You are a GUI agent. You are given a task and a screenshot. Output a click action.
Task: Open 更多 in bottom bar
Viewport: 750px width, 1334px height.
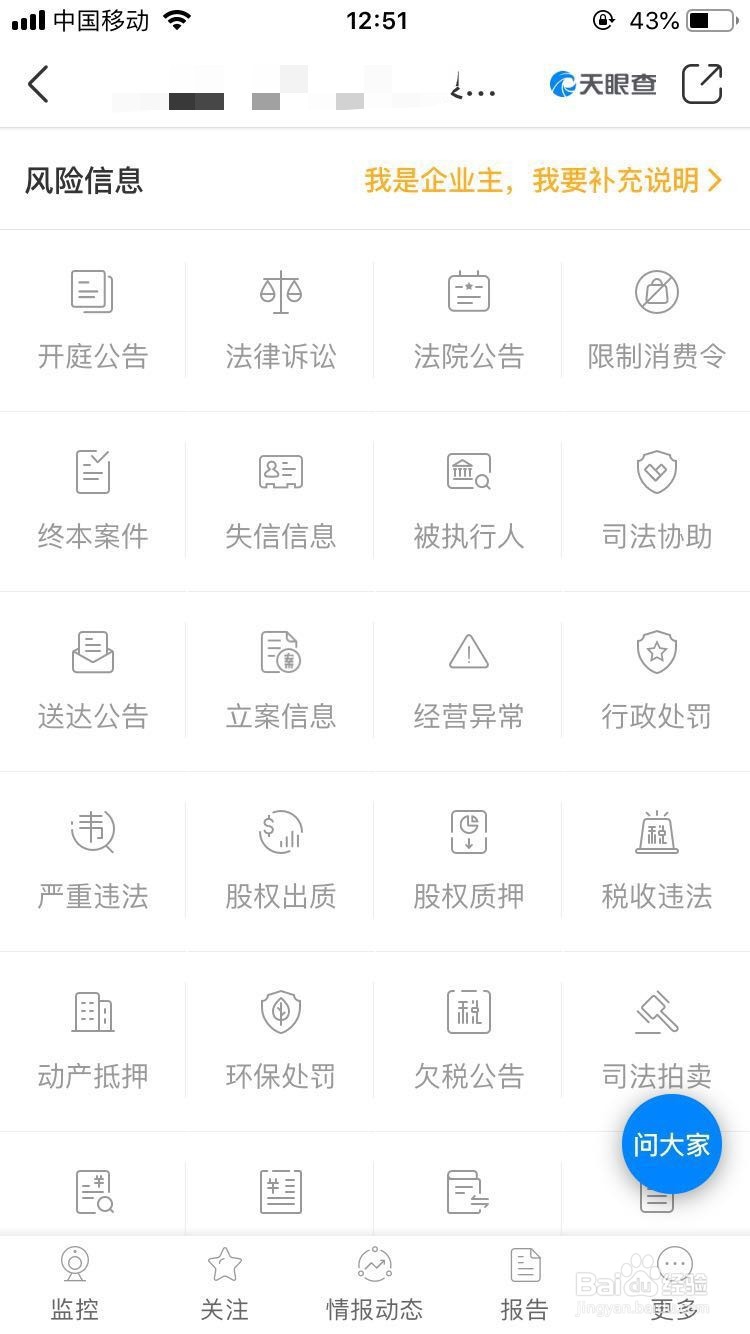click(x=675, y=1285)
